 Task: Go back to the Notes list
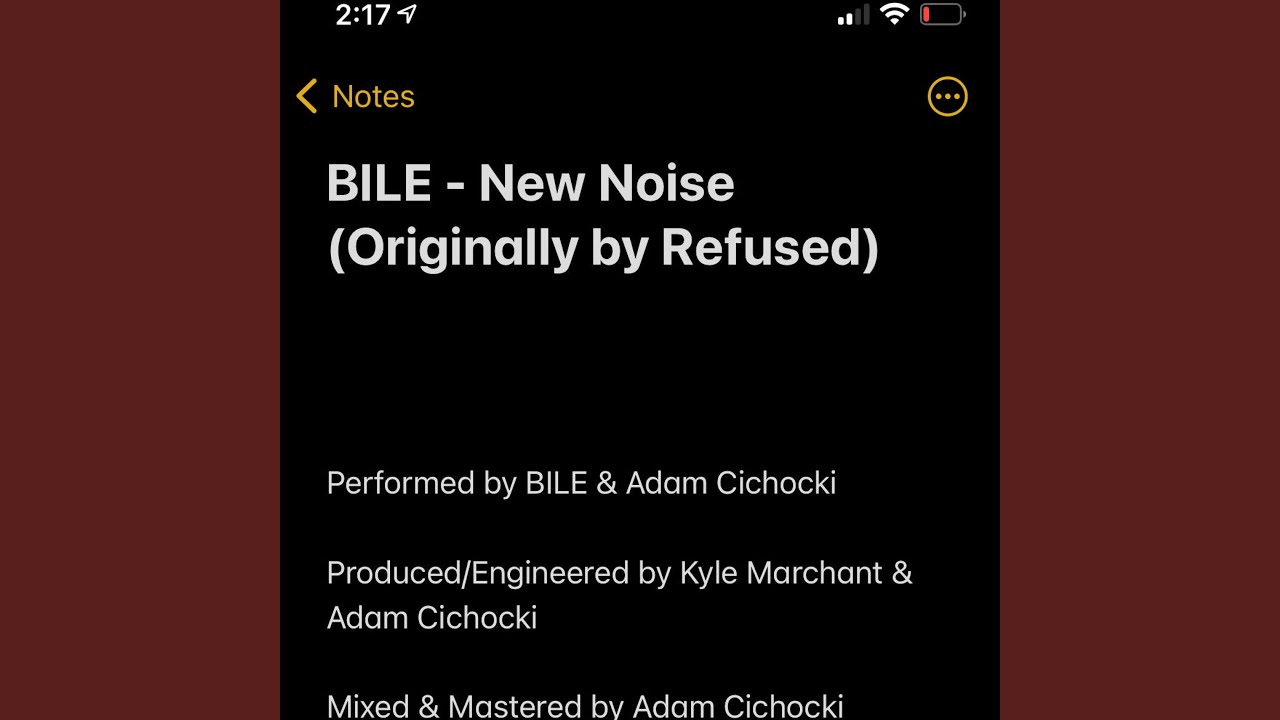(x=356, y=97)
